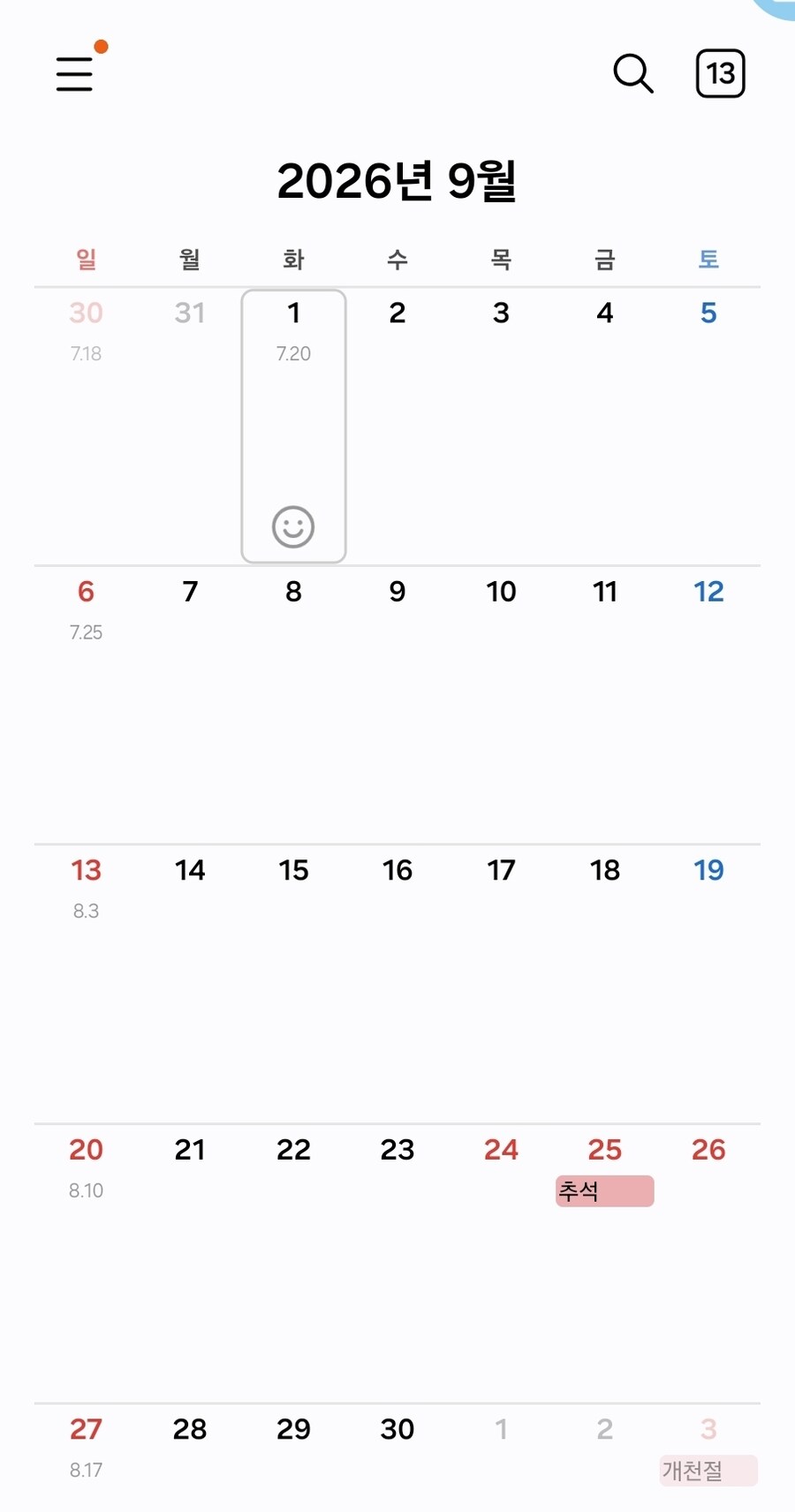Select September 30
This screenshot has height=1512, width=795.
point(397,1429)
